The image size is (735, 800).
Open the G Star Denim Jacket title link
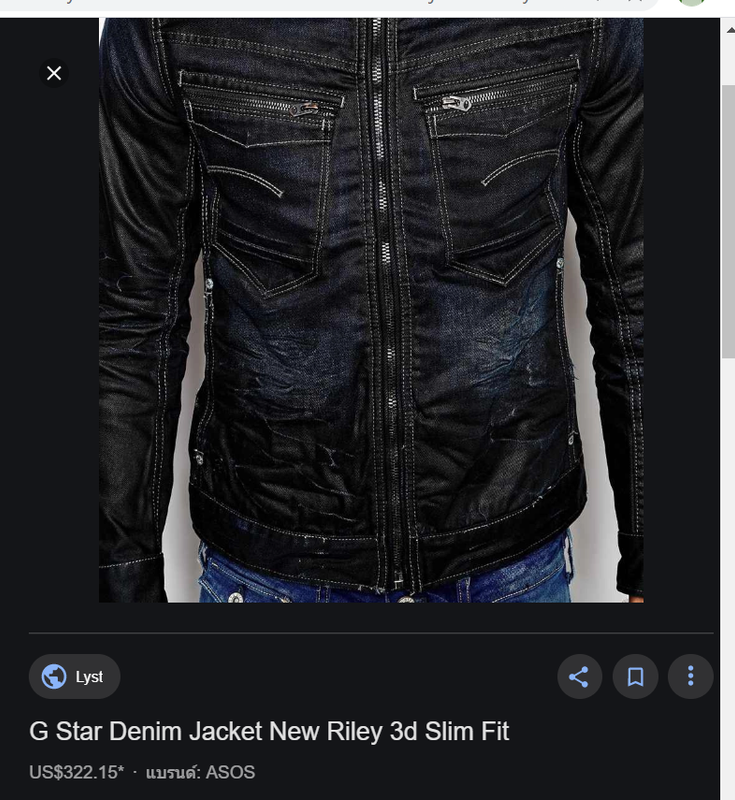(269, 731)
